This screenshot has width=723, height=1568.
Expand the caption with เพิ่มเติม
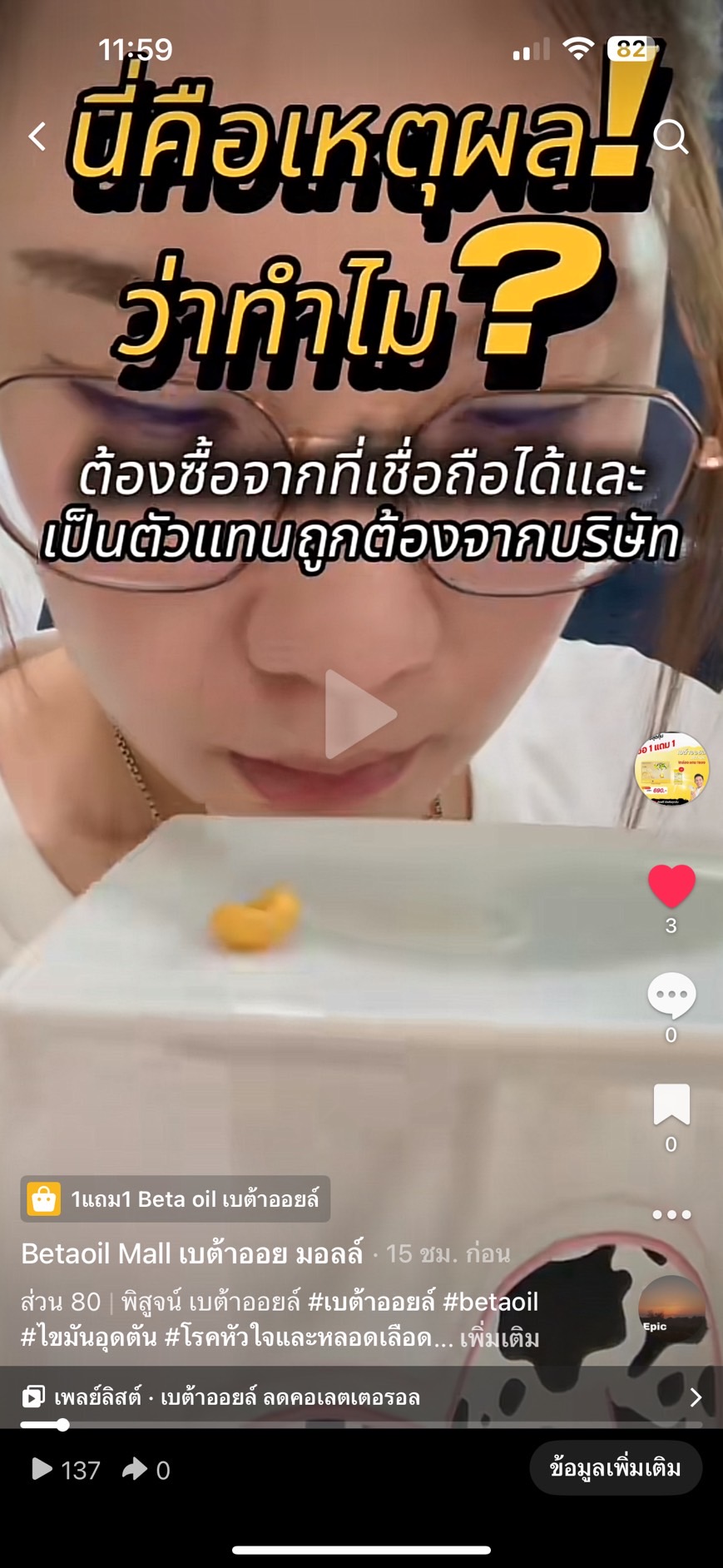(x=499, y=1338)
